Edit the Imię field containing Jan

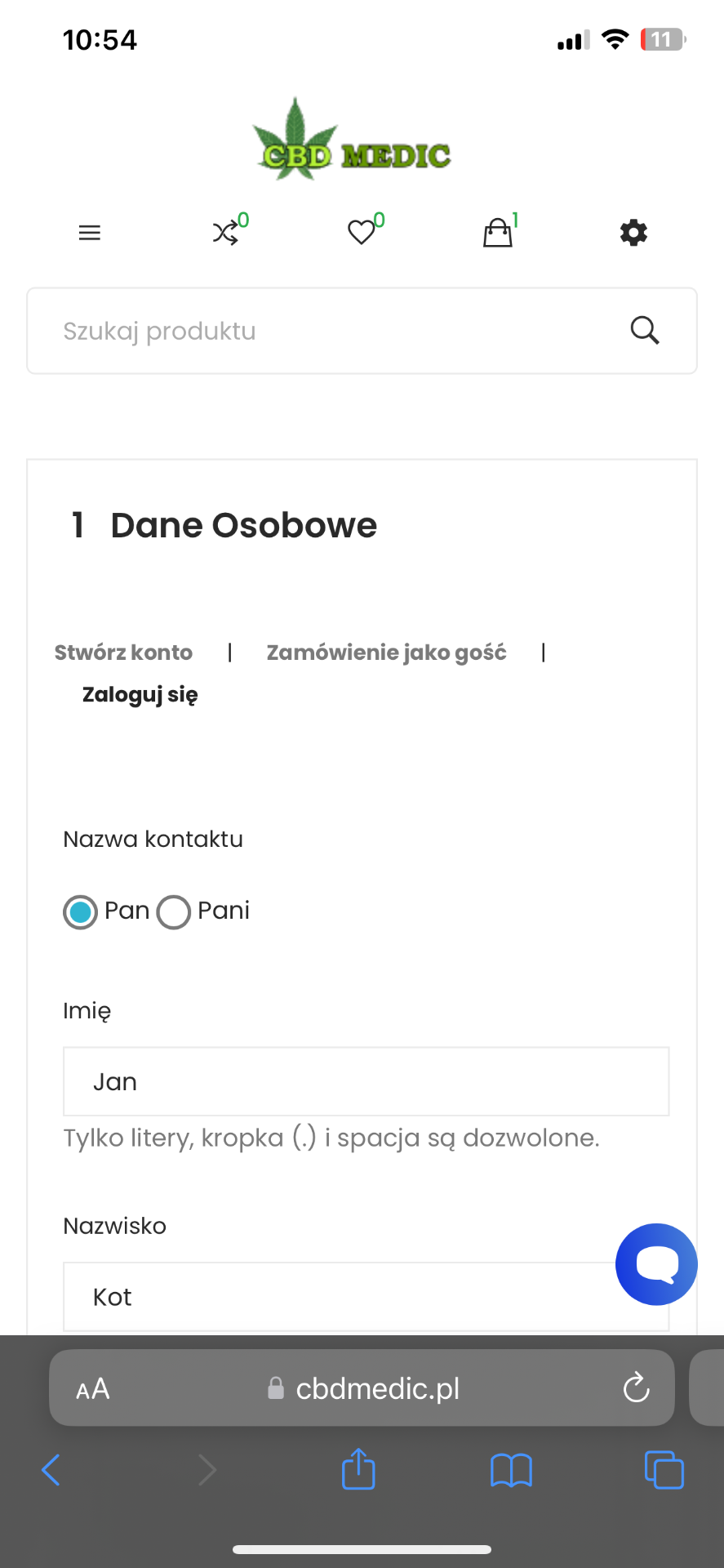pyautogui.click(x=366, y=1081)
